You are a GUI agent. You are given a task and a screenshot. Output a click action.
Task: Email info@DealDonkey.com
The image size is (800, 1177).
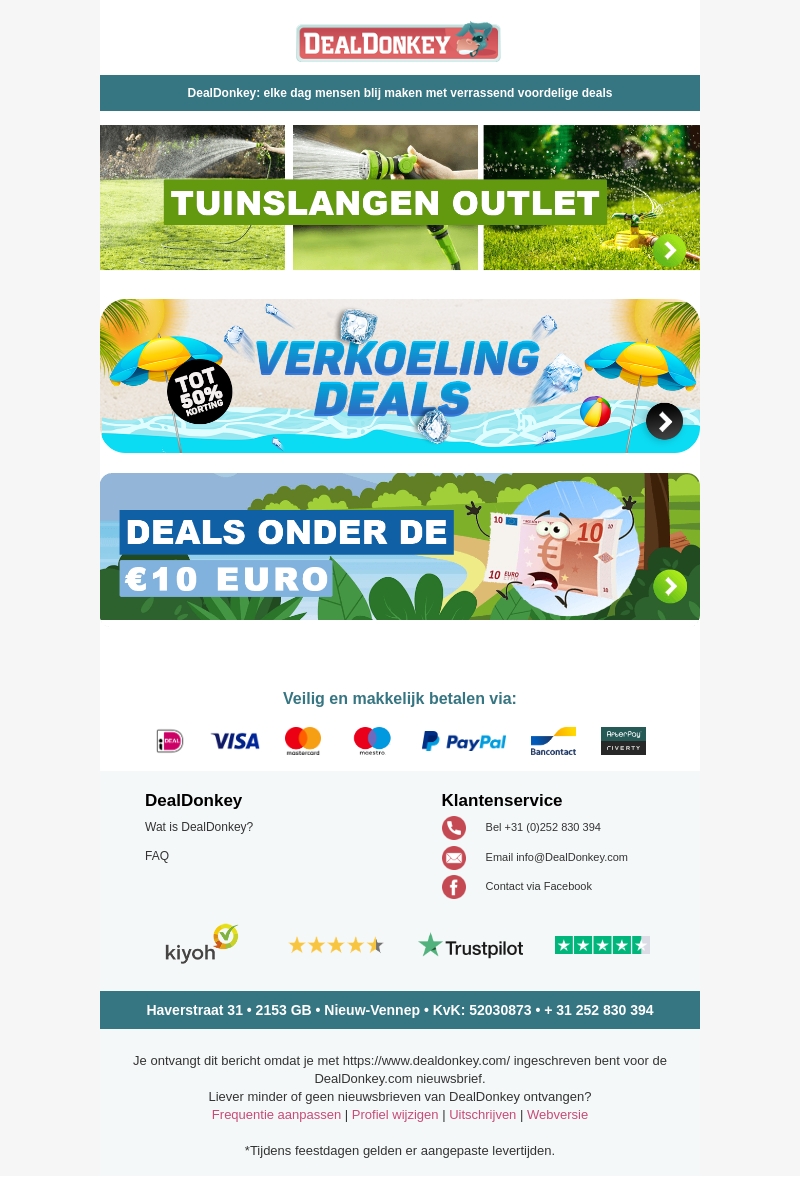[556, 857]
